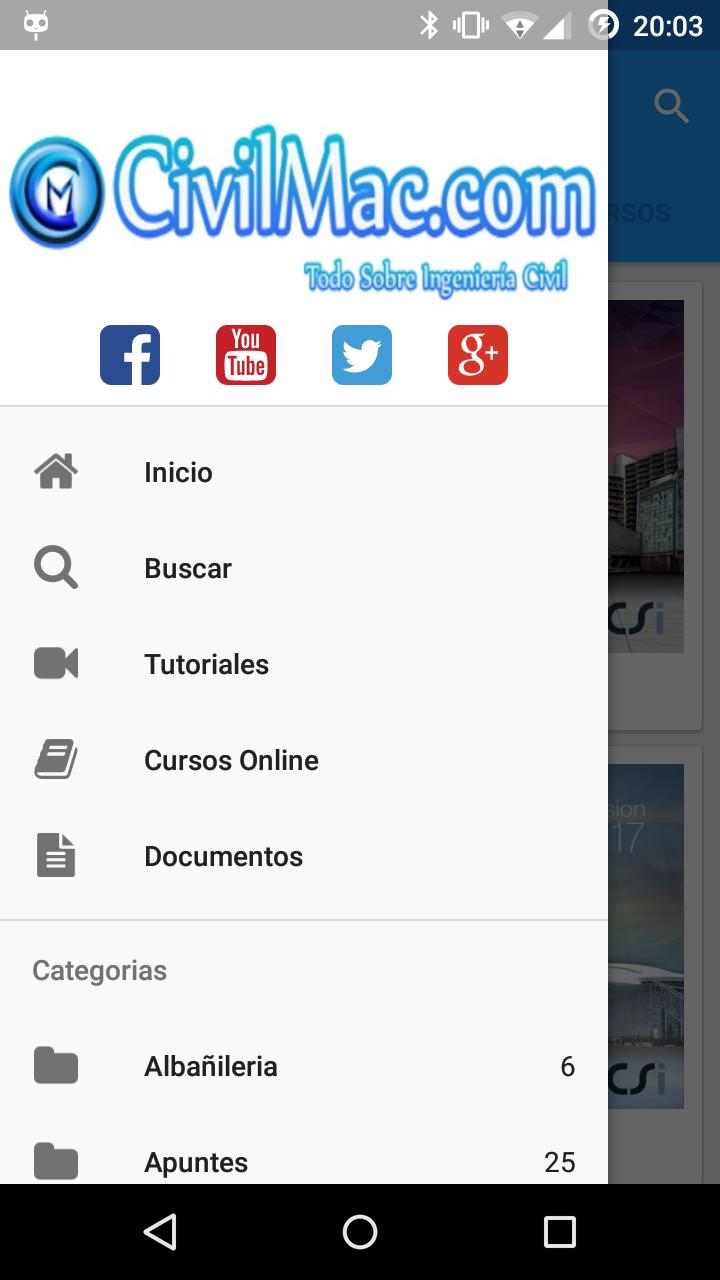The width and height of the screenshot is (720, 1280).
Task: Browse the Apuntes category
Action: pyautogui.click(x=196, y=1161)
